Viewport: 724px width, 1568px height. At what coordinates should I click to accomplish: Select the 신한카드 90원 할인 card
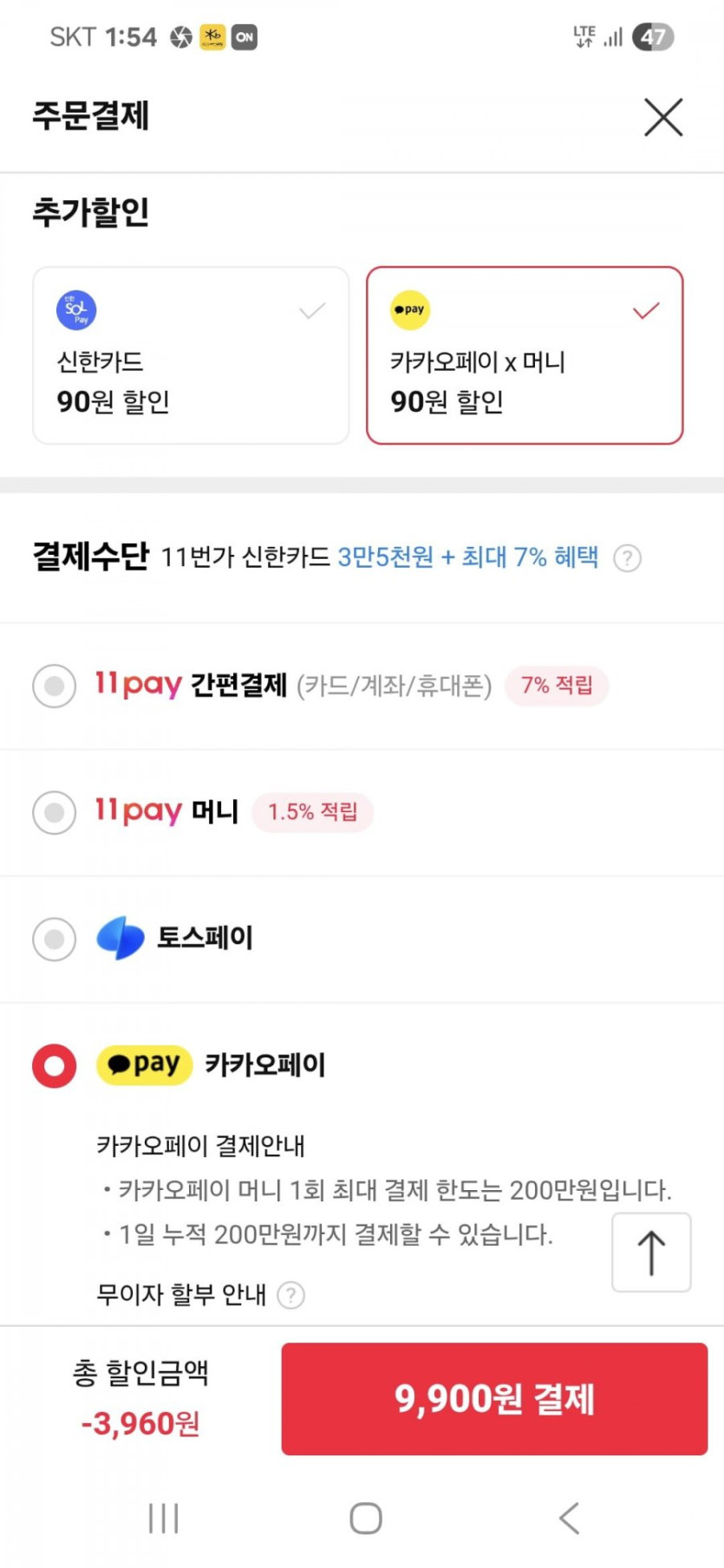point(191,355)
